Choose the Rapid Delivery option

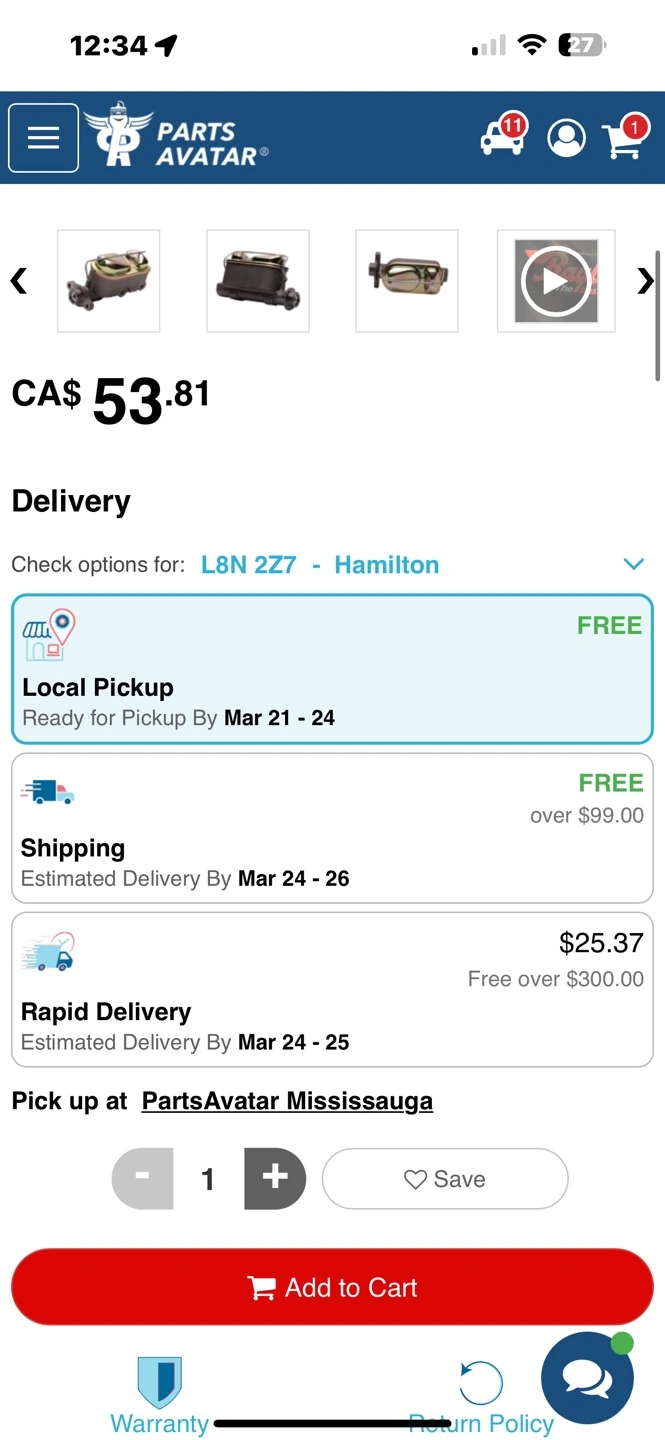click(332, 990)
